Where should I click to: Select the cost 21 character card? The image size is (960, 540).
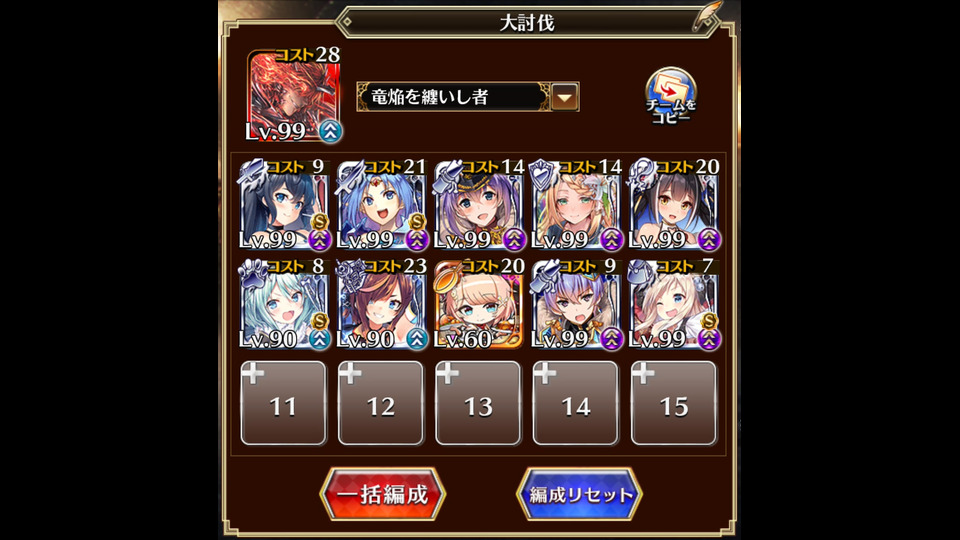(x=381, y=206)
